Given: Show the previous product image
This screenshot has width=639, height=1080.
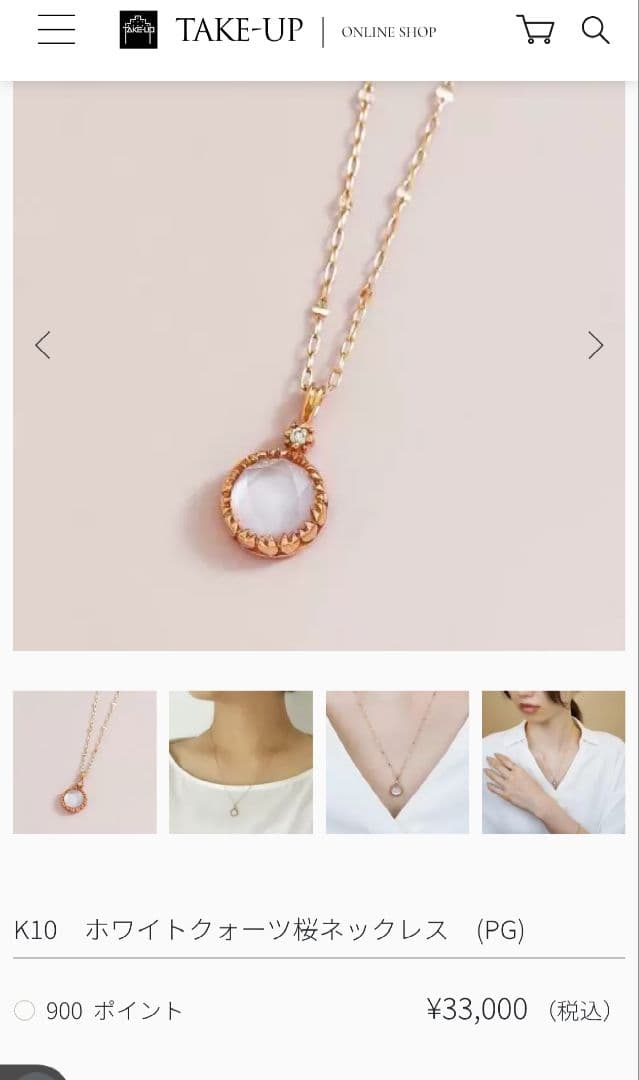Looking at the screenshot, I should coord(43,345).
